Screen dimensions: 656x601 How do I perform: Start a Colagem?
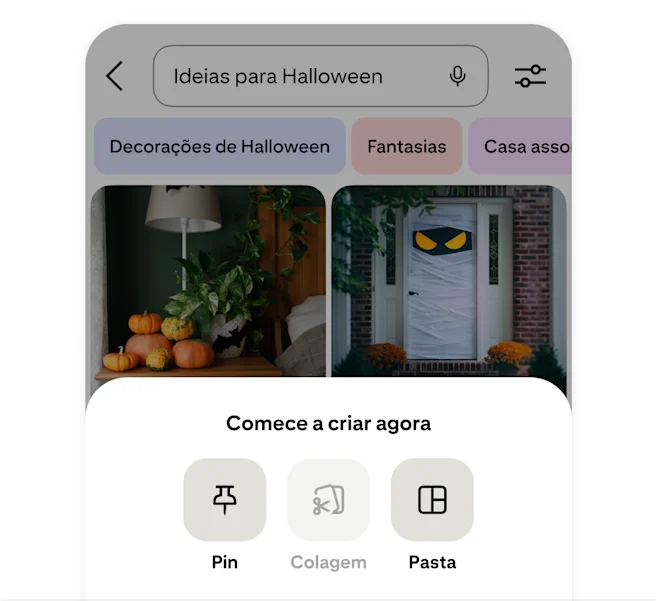(329, 500)
